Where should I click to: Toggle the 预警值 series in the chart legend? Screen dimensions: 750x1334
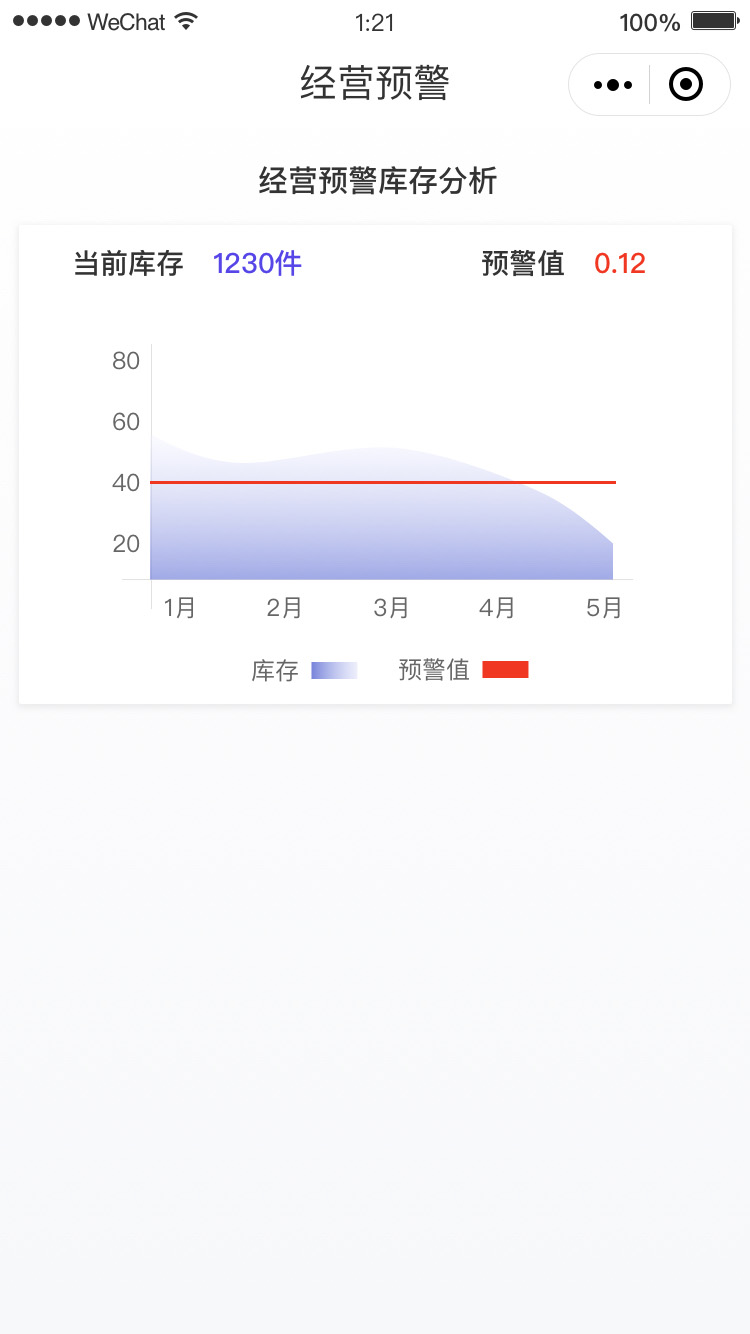click(x=463, y=670)
